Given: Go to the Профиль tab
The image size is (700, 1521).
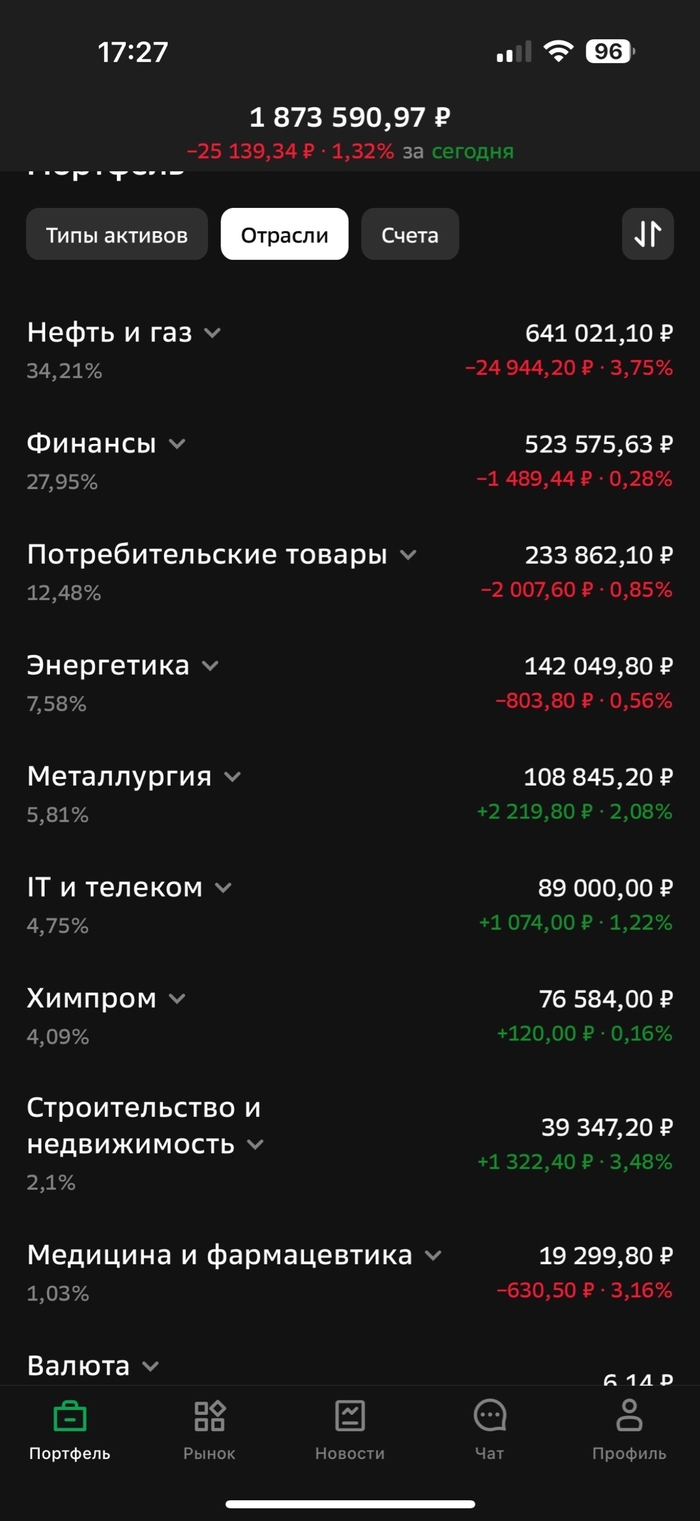Looking at the screenshot, I should tap(629, 1431).
